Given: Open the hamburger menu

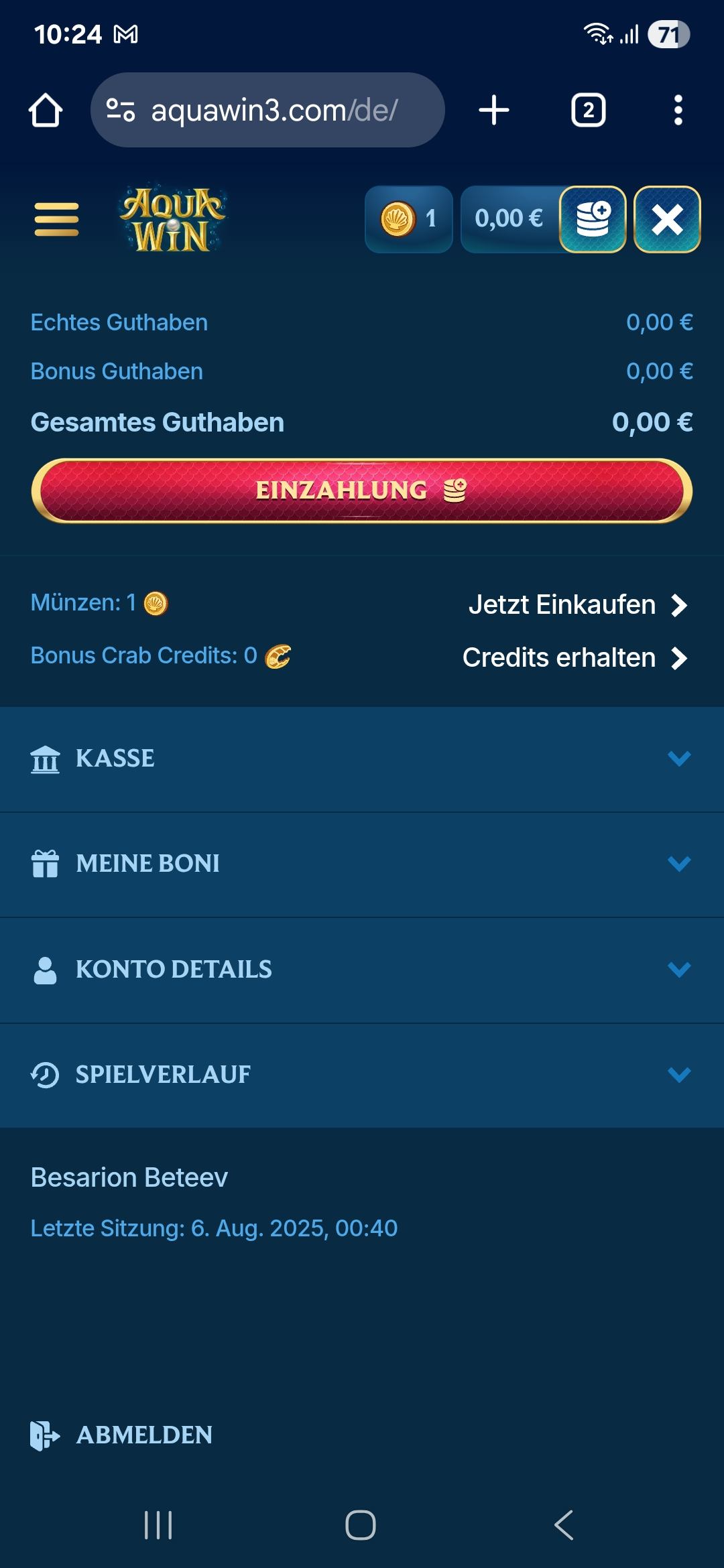Looking at the screenshot, I should tap(56, 220).
